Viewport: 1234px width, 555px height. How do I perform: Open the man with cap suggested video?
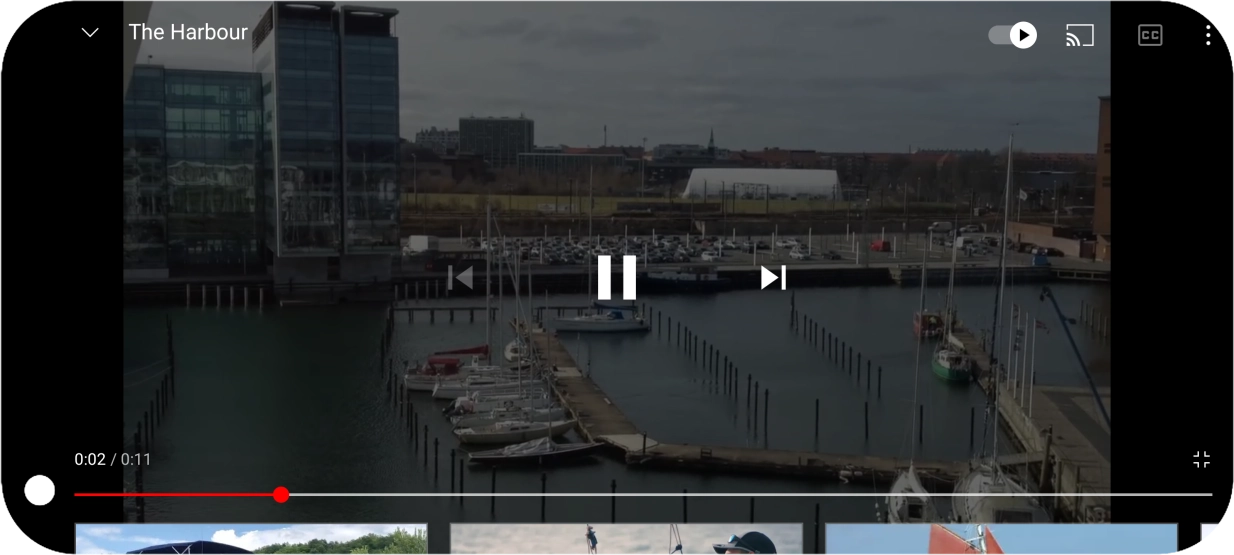[x=626, y=540]
